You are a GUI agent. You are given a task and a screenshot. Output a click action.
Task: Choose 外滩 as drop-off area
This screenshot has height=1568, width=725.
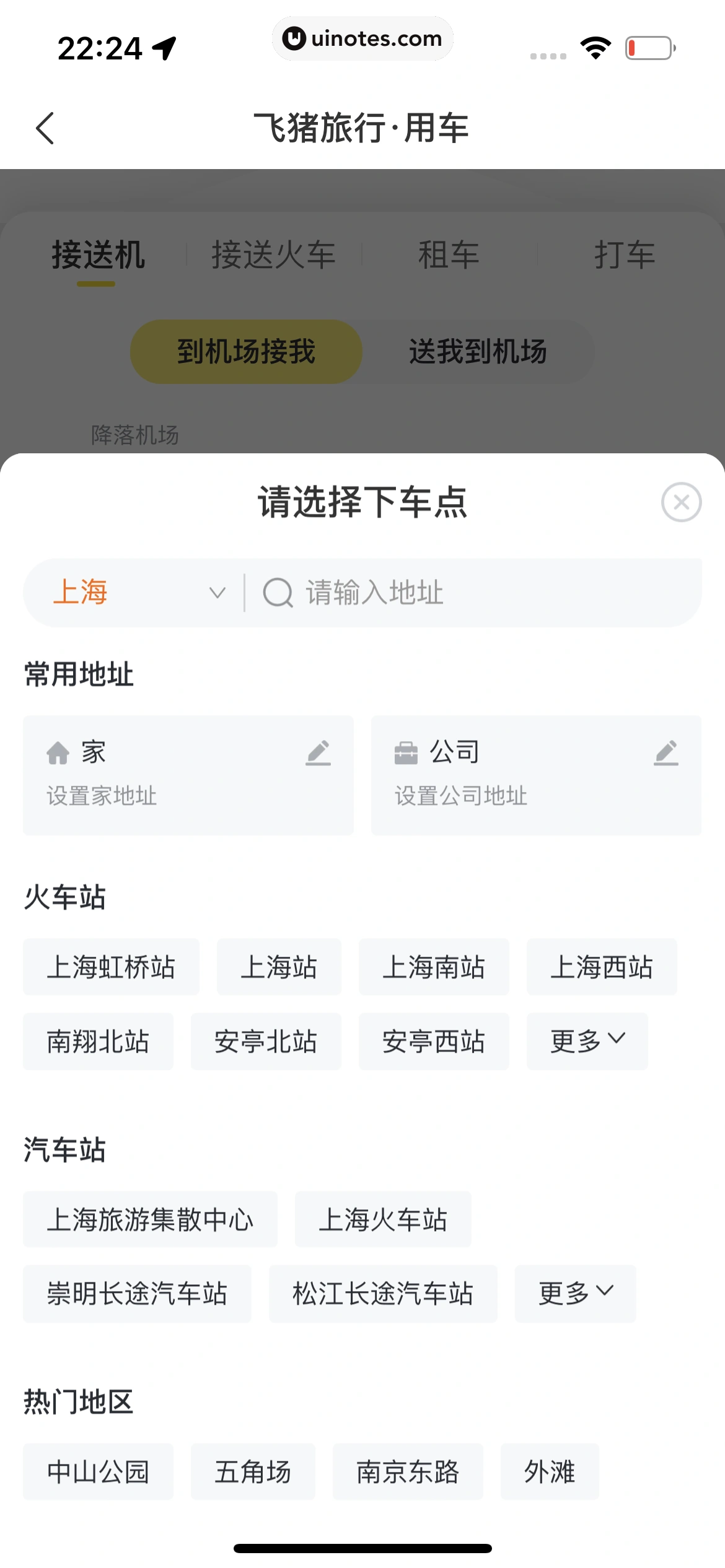point(550,1472)
